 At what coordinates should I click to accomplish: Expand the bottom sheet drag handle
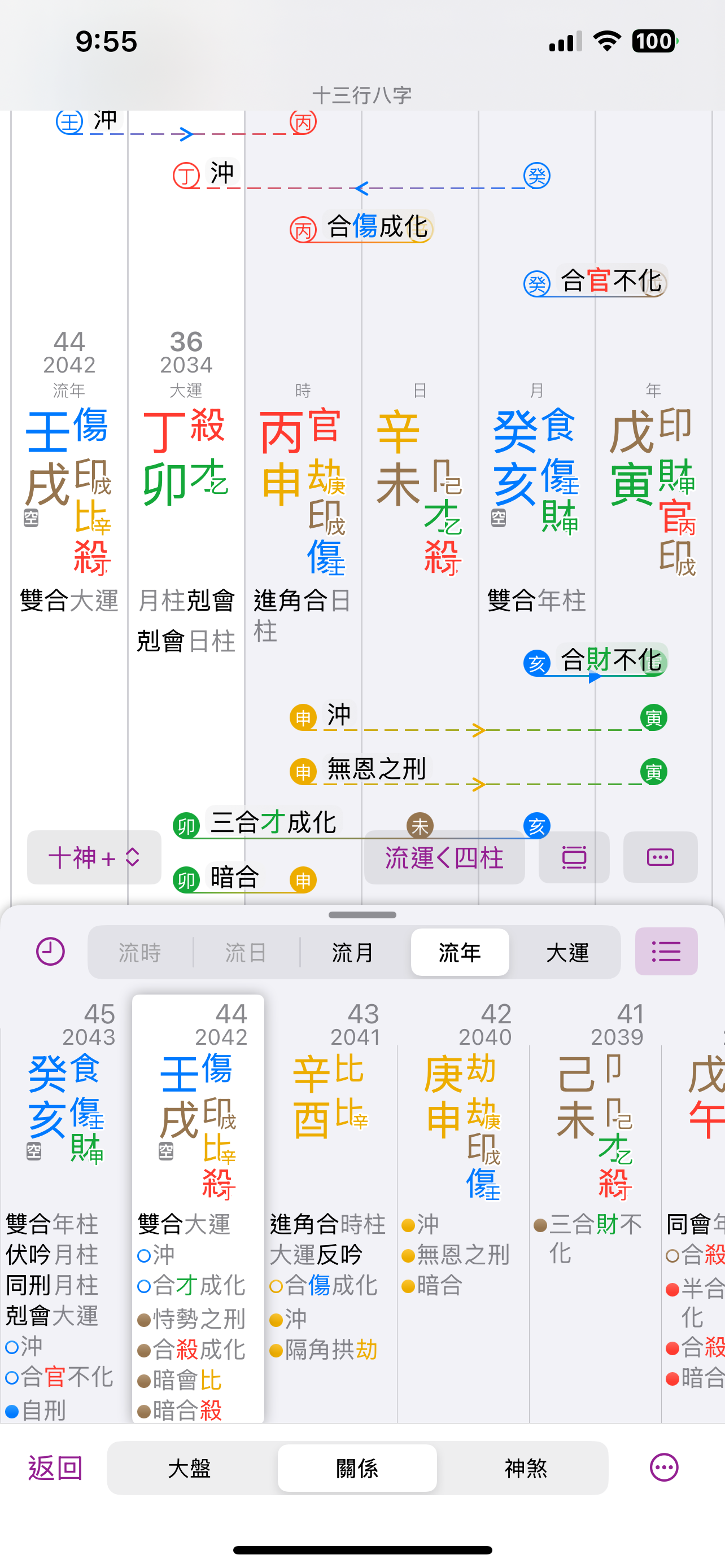pos(362,915)
